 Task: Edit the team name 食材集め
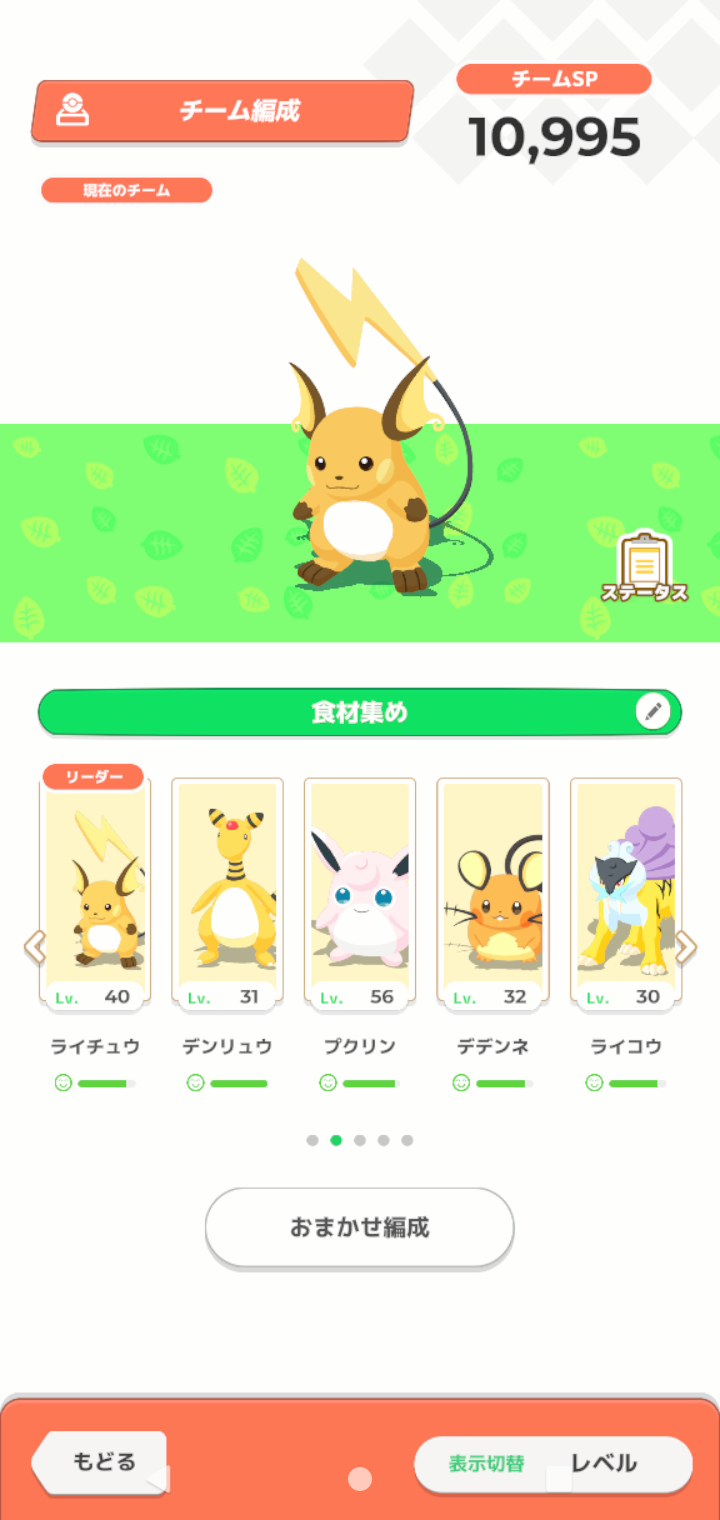[653, 712]
